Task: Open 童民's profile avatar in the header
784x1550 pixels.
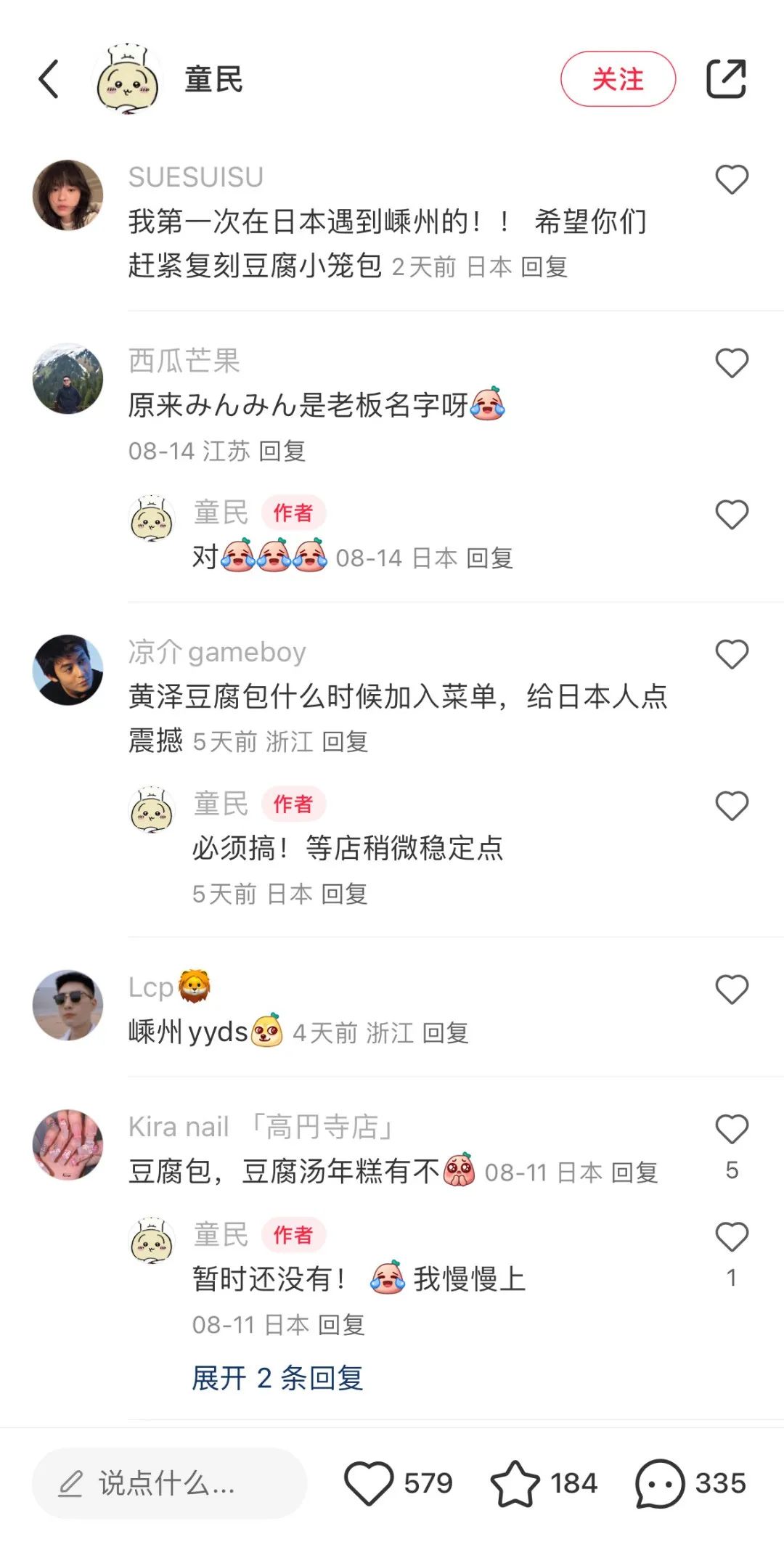Action: click(128, 79)
